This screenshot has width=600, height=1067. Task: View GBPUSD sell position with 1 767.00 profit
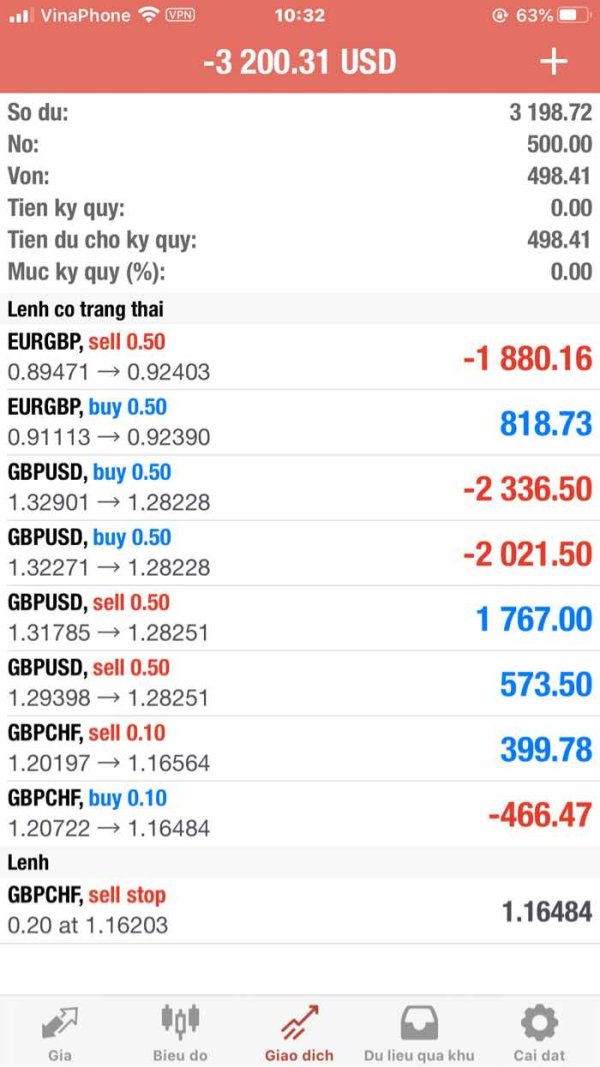pyautogui.click(x=300, y=618)
